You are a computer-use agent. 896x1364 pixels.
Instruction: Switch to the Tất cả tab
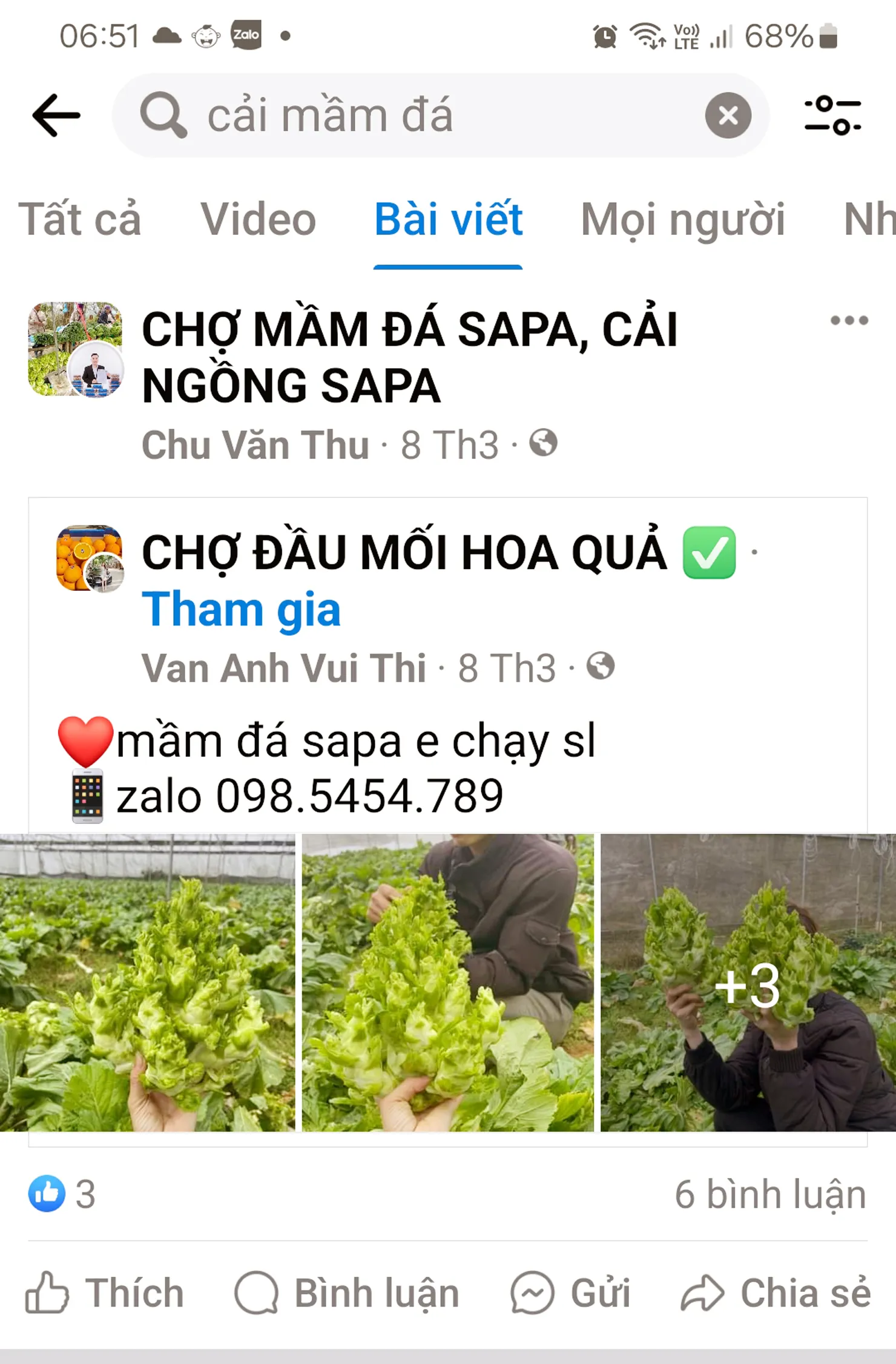[80, 219]
